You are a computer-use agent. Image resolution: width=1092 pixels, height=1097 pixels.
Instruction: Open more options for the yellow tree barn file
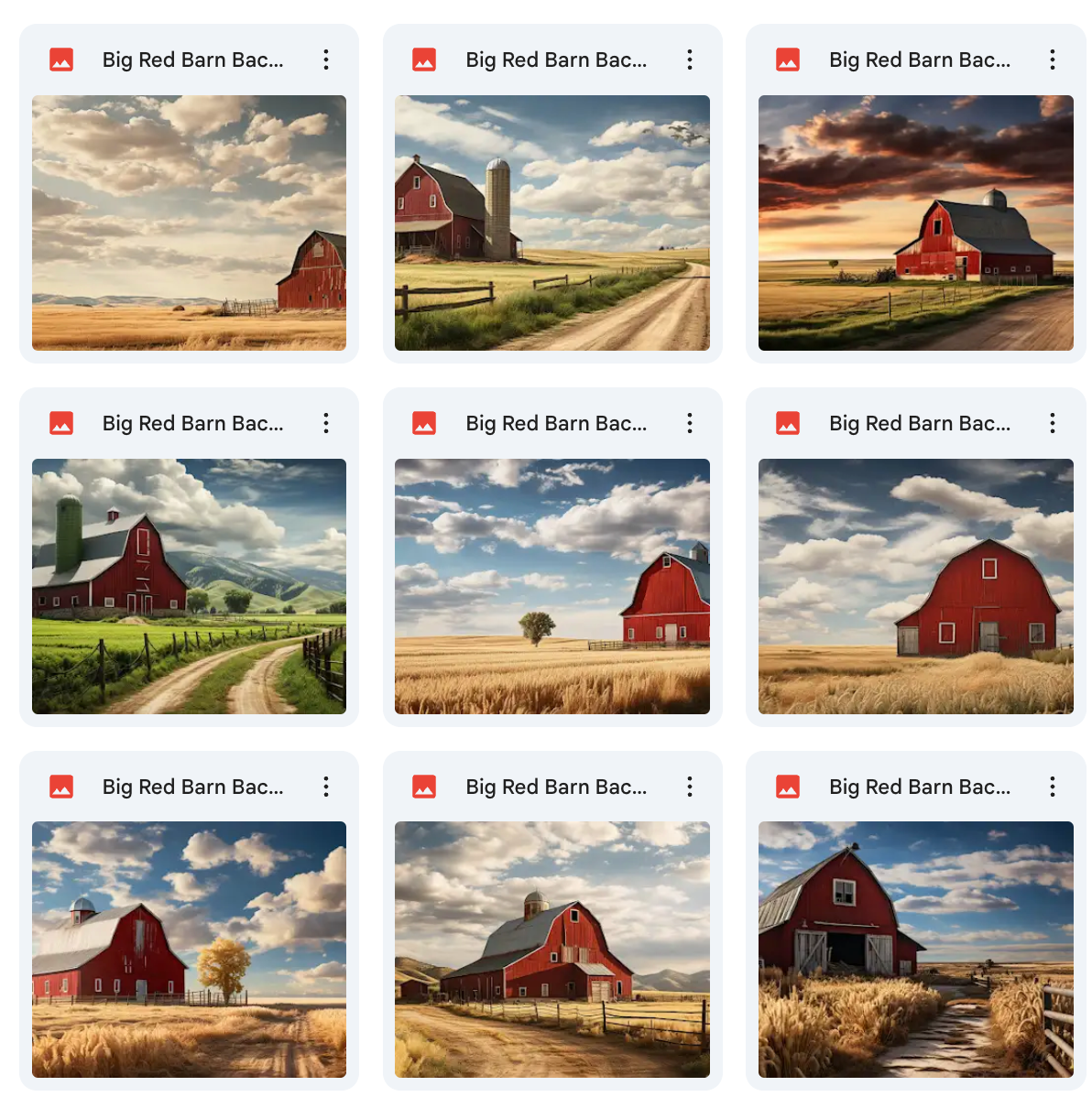[x=325, y=787]
